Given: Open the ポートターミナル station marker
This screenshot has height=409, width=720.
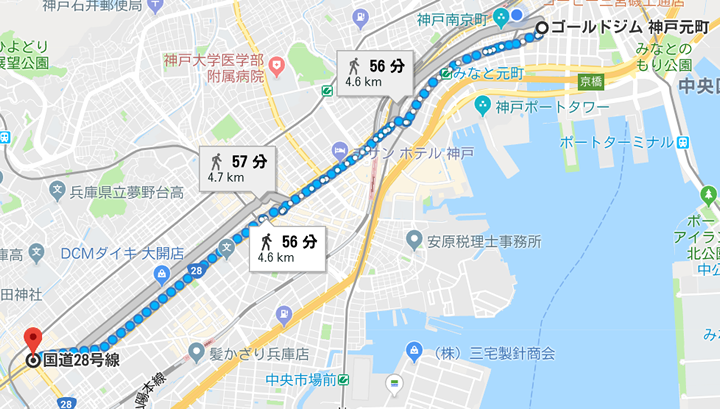Looking at the screenshot, I should pos(682,142).
